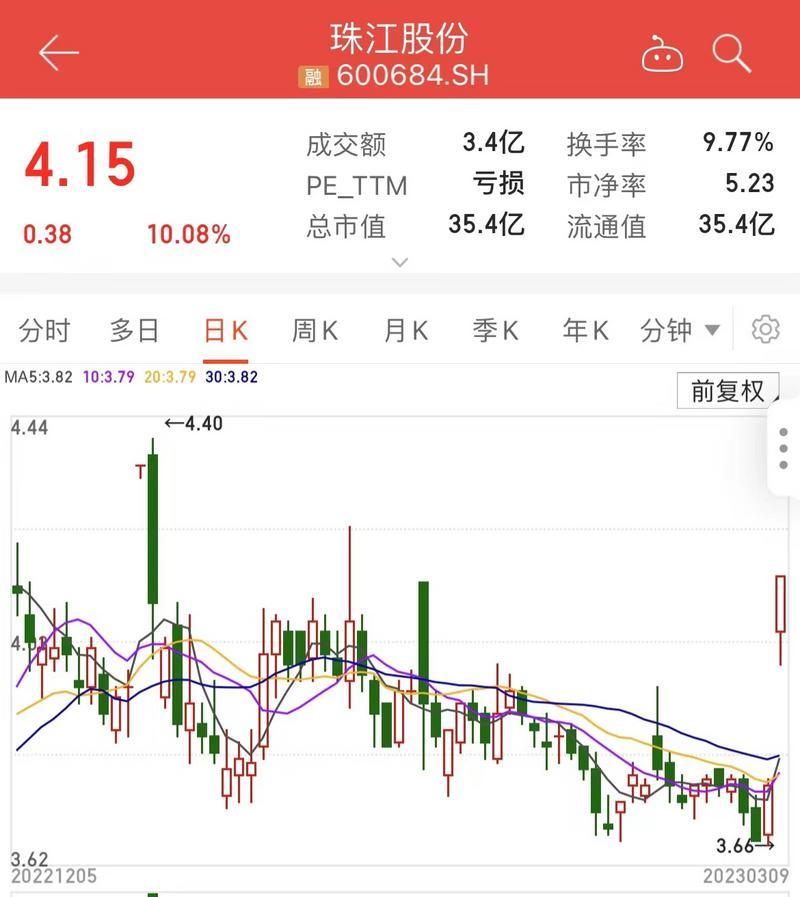Go back using the arrow icon
800x897 pixels.
pyautogui.click(x=58, y=54)
